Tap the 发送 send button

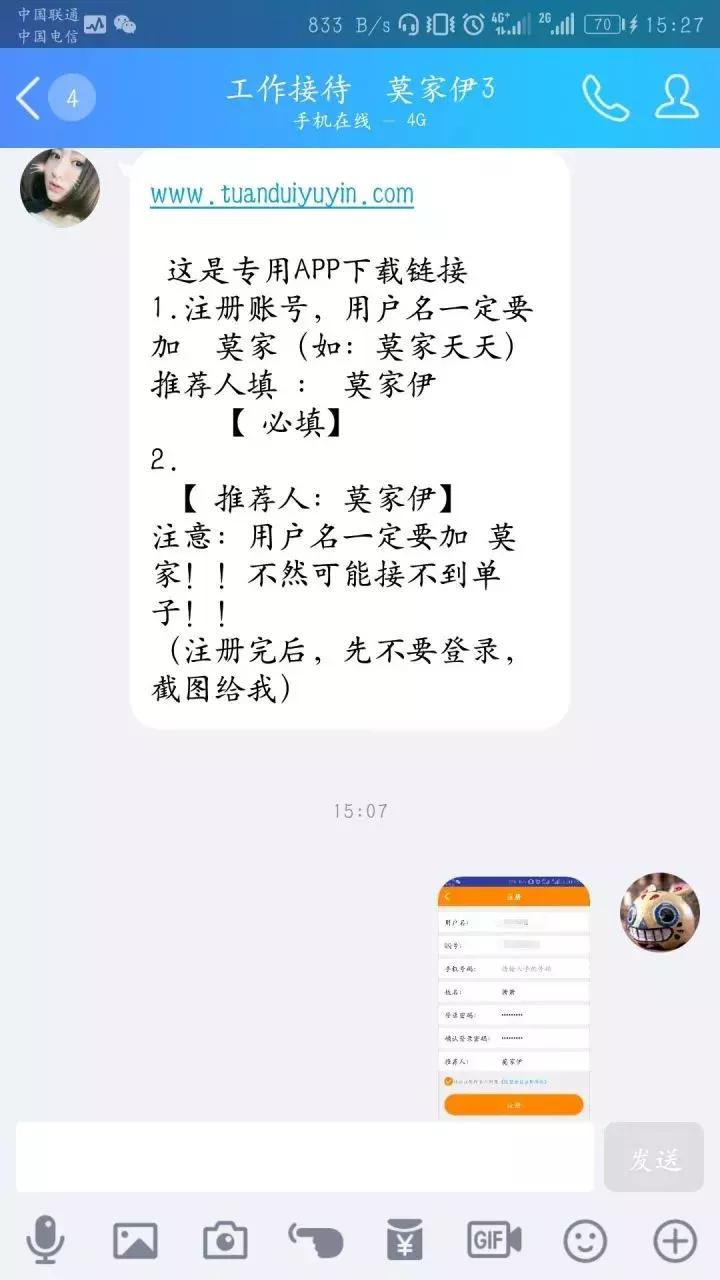click(655, 1158)
